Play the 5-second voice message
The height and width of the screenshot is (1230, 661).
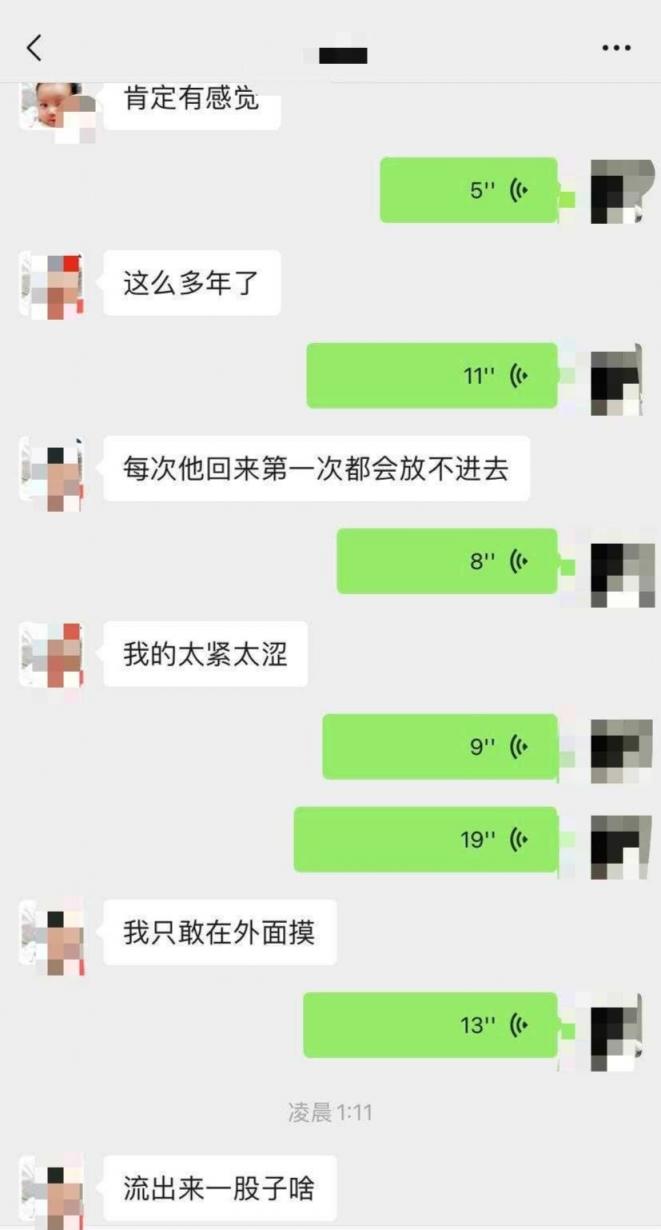coord(468,190)
